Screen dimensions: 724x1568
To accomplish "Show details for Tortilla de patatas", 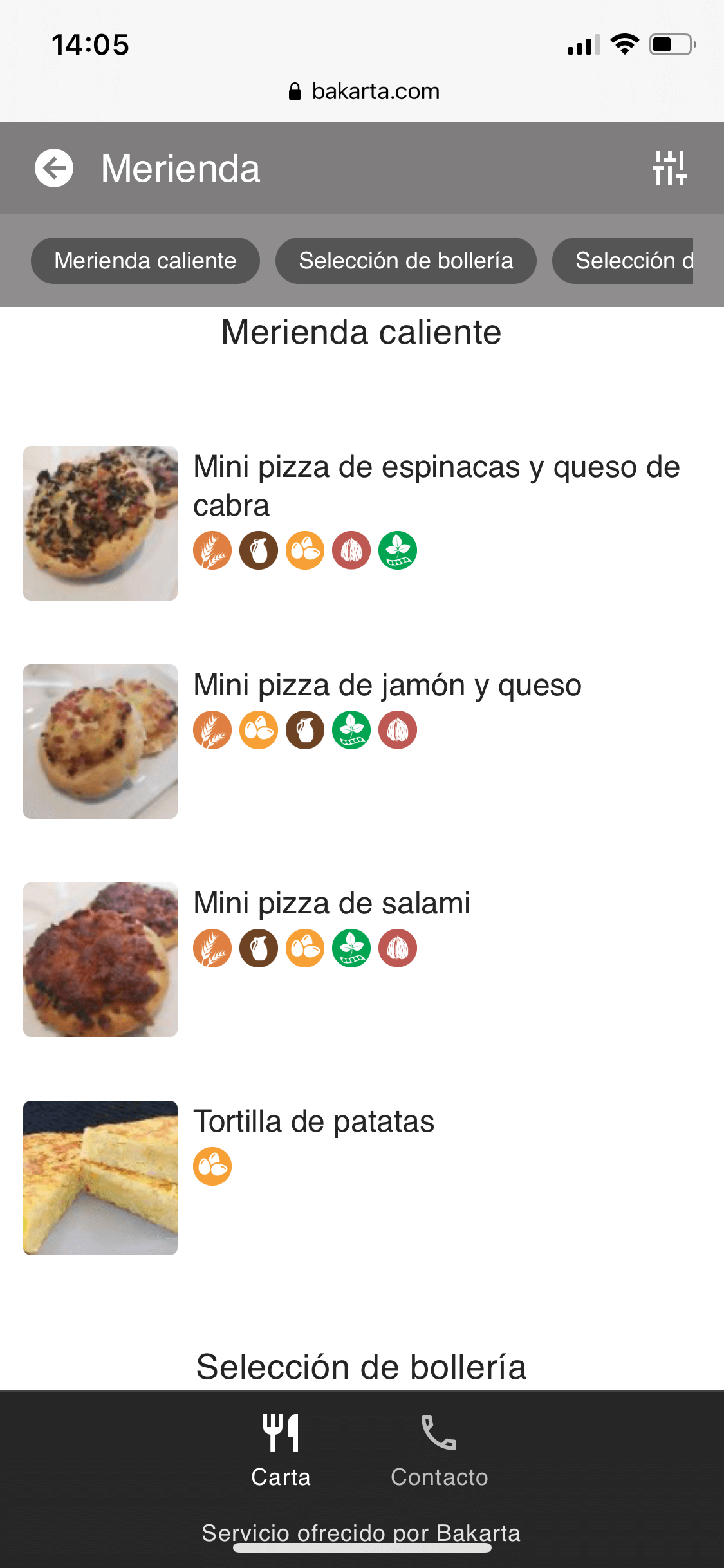I will click(x=313, y=1121).
